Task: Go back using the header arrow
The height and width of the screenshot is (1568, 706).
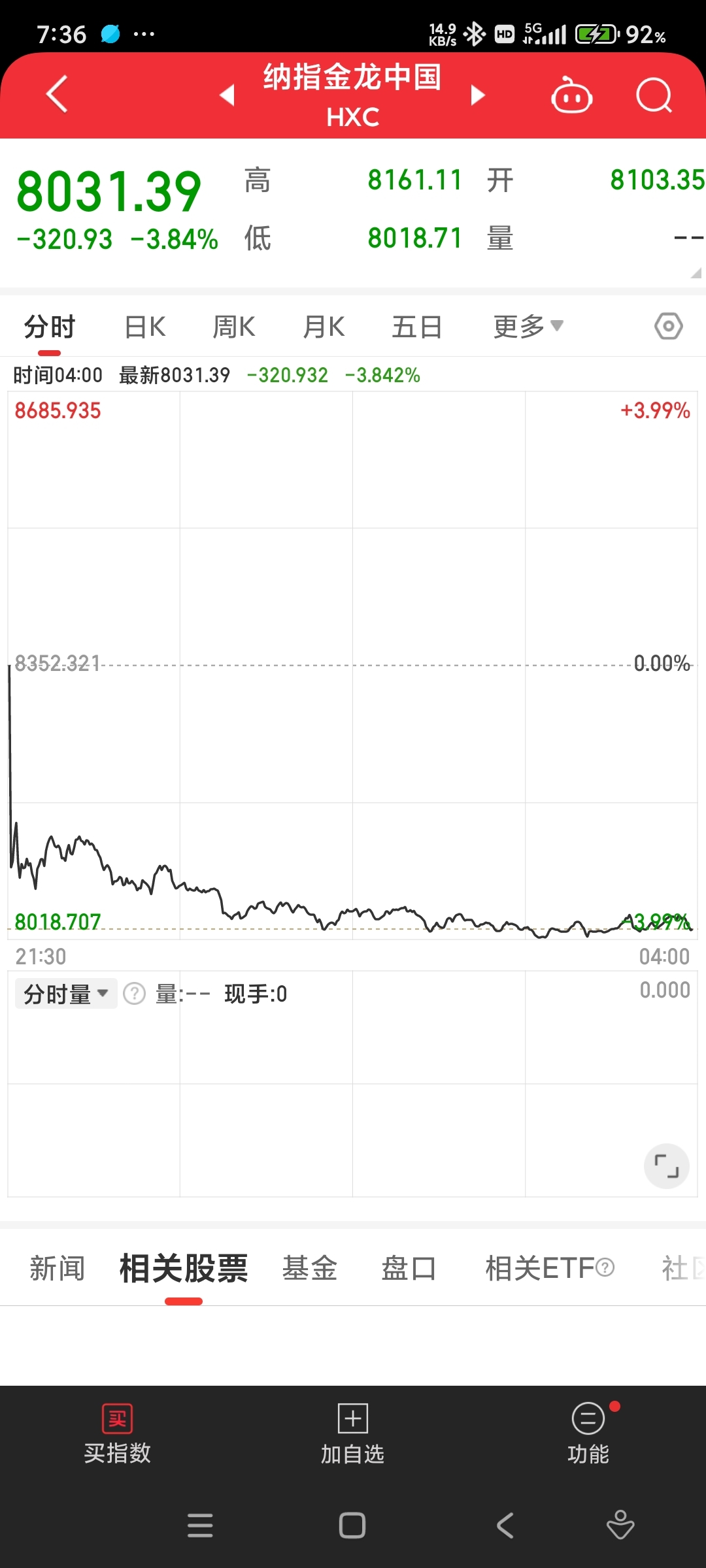Action: pyautogui.click(x=57, y=95)
